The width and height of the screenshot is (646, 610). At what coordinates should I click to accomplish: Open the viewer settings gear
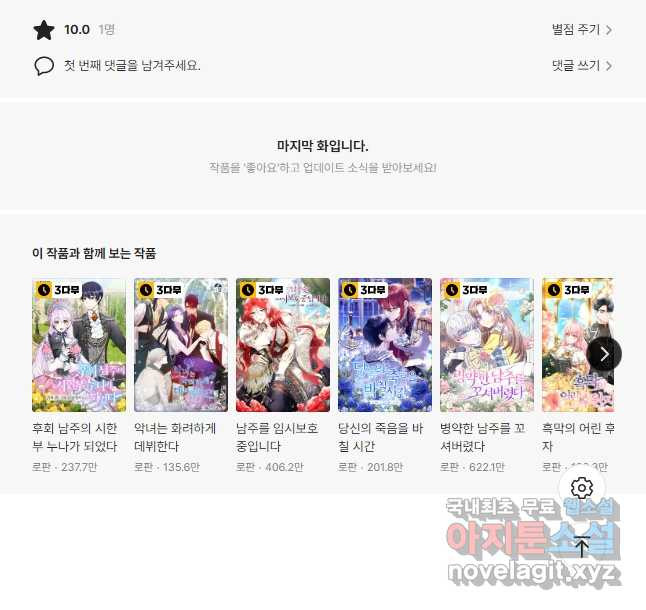click(x=582, y=488)
